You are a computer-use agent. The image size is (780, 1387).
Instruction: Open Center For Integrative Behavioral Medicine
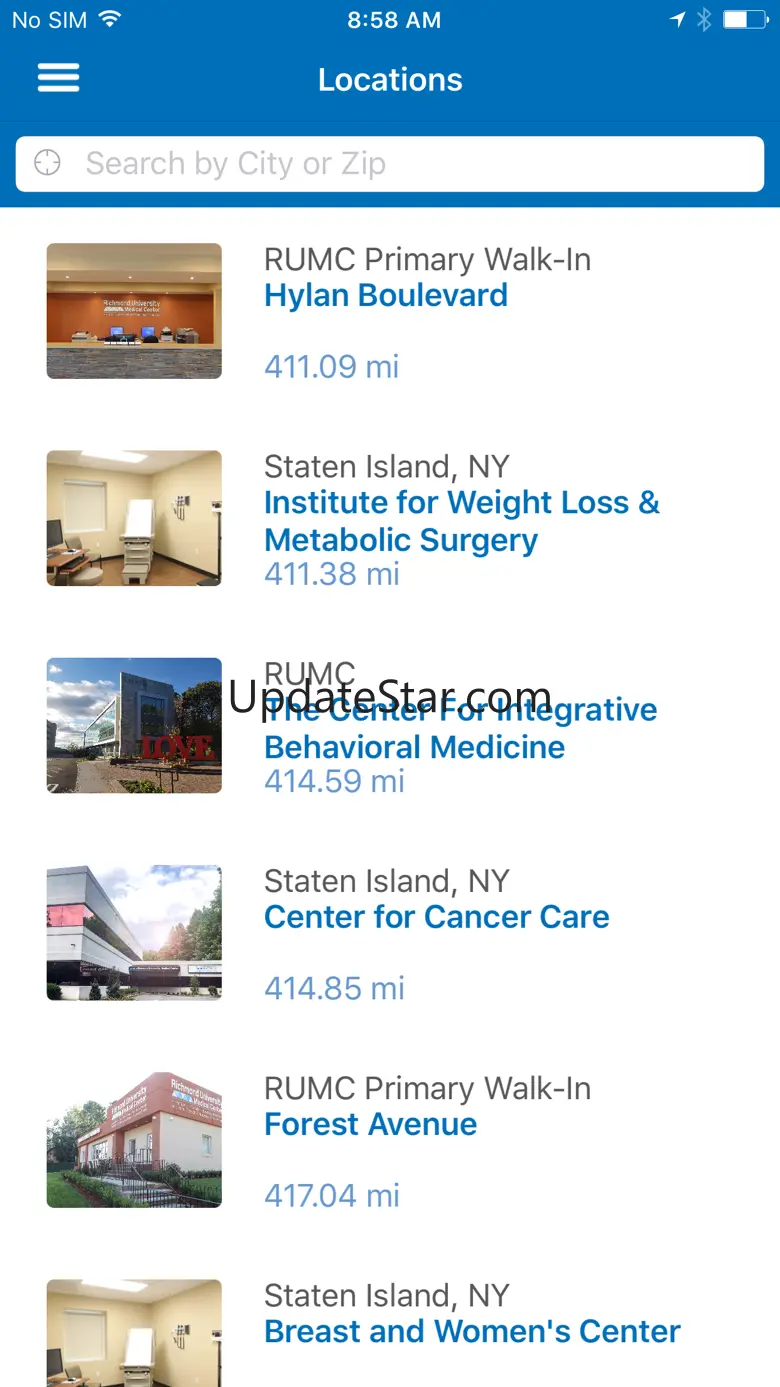pyautogui.click(x=458, y=730)
